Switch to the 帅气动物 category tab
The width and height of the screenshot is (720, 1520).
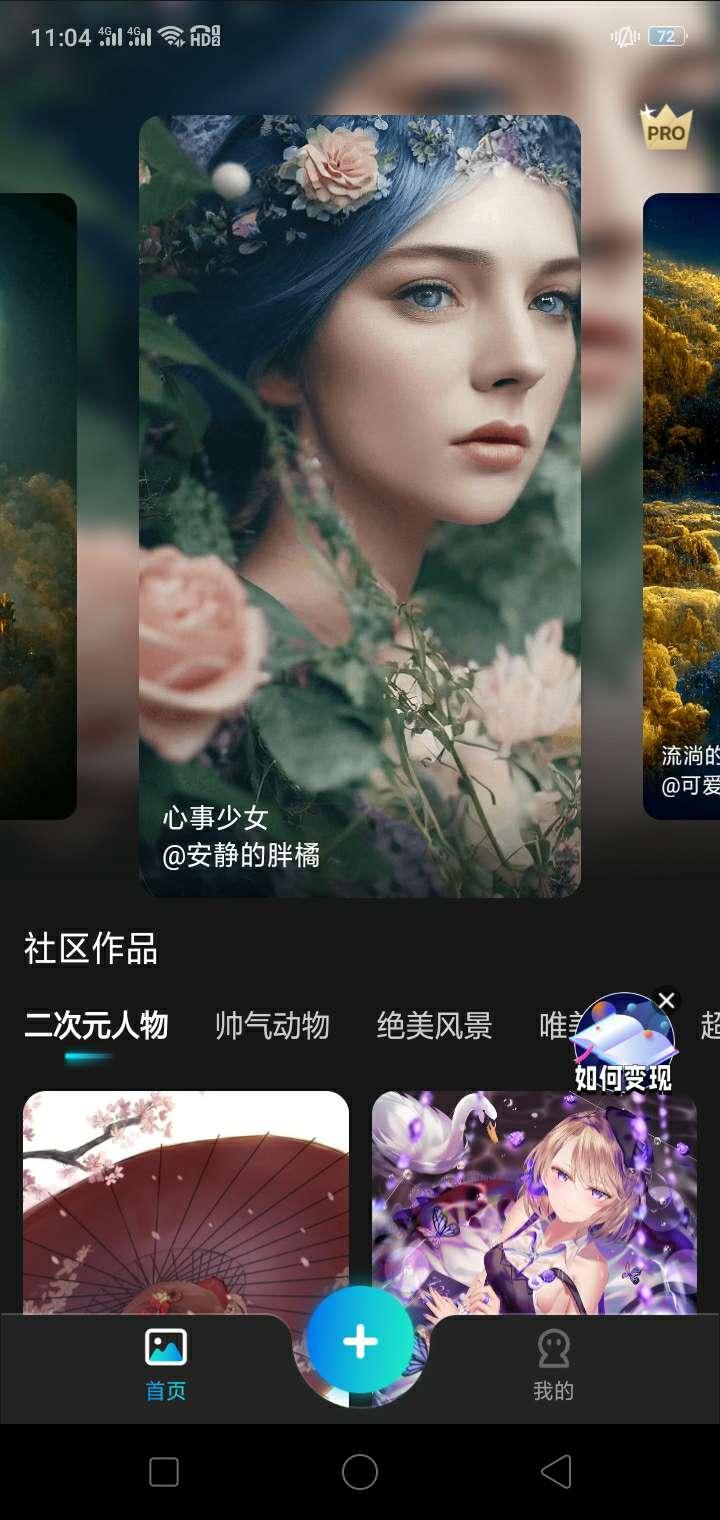click(x=272, y=1028)
